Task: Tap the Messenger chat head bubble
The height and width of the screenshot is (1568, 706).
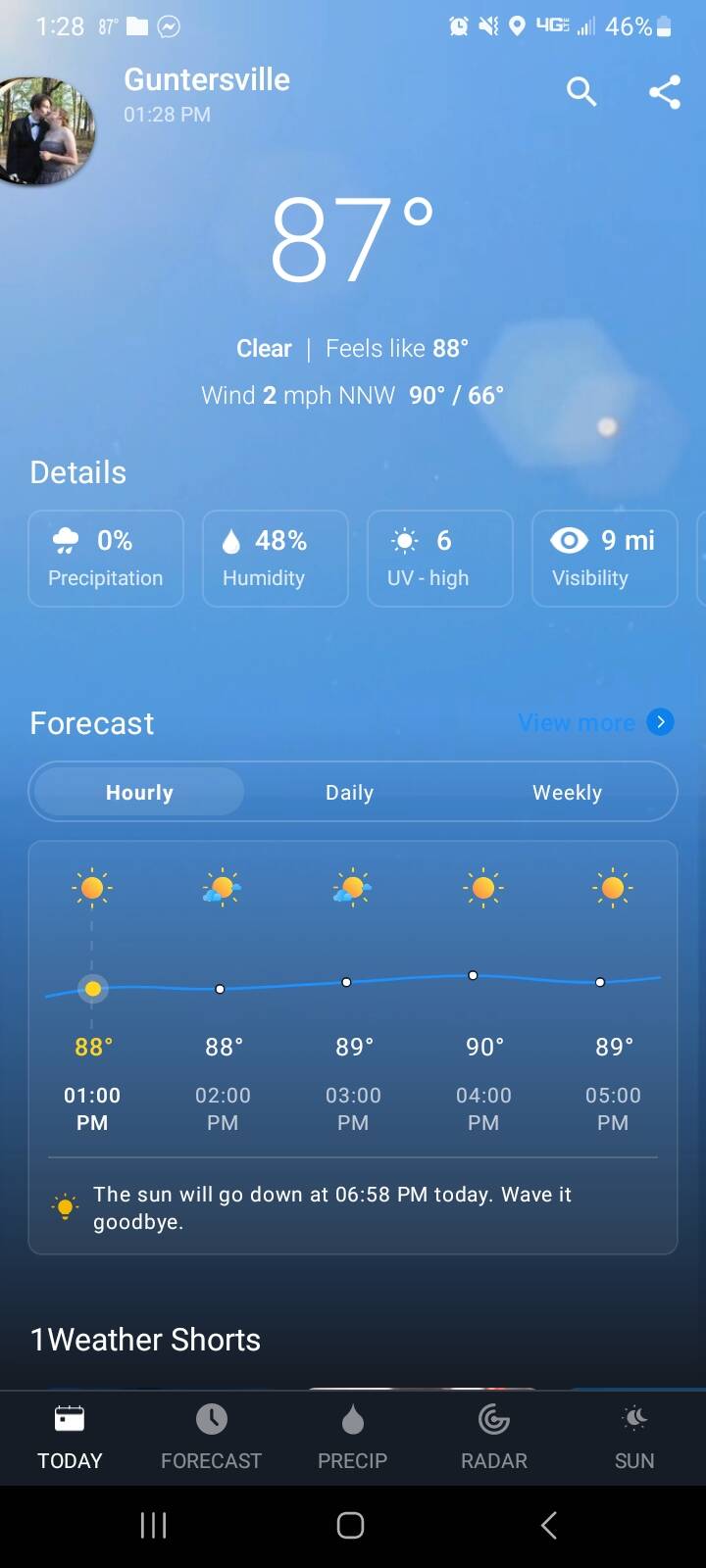Action: click(45, 131)
